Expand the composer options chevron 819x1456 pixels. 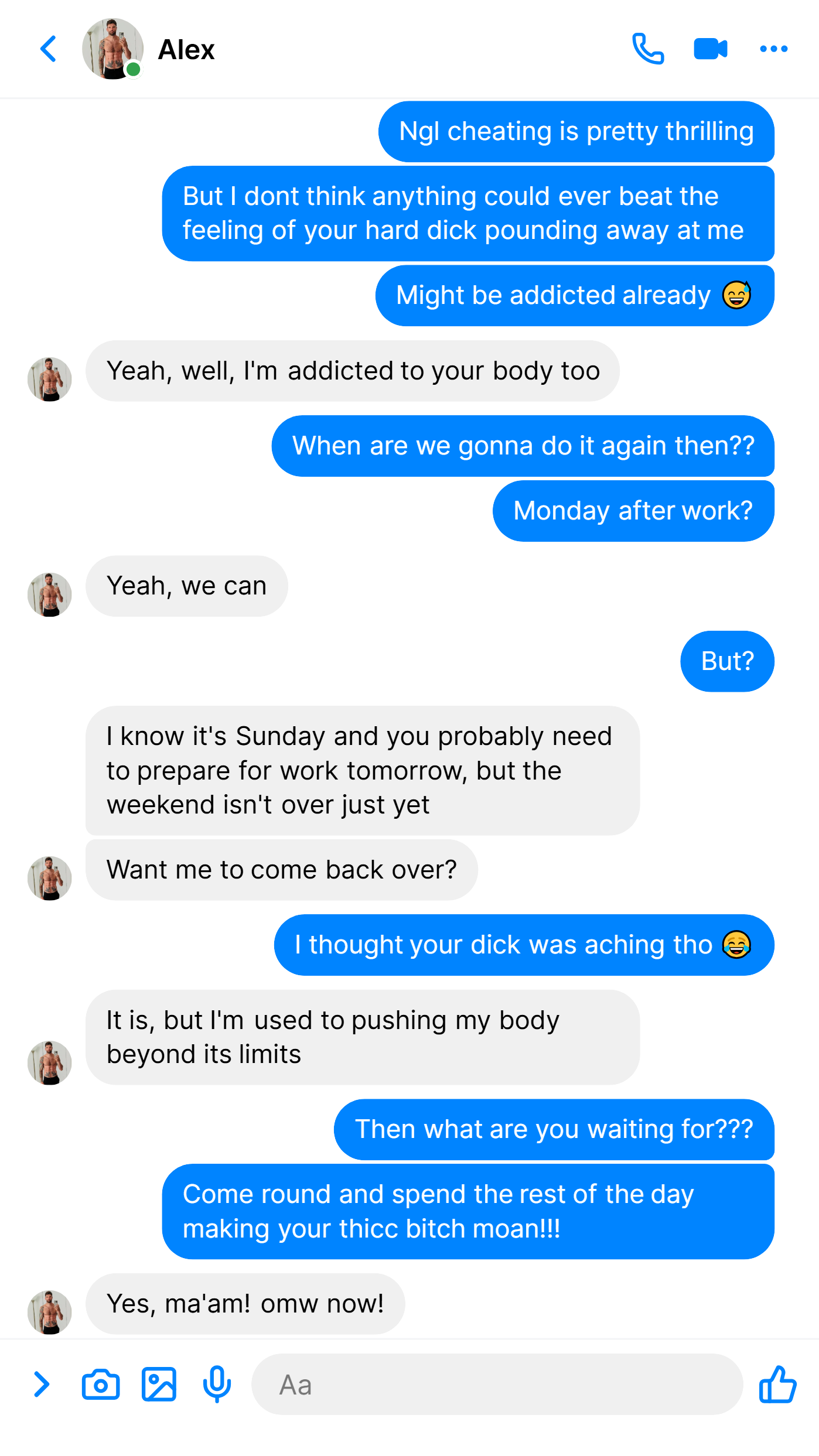click(42, 1385)
